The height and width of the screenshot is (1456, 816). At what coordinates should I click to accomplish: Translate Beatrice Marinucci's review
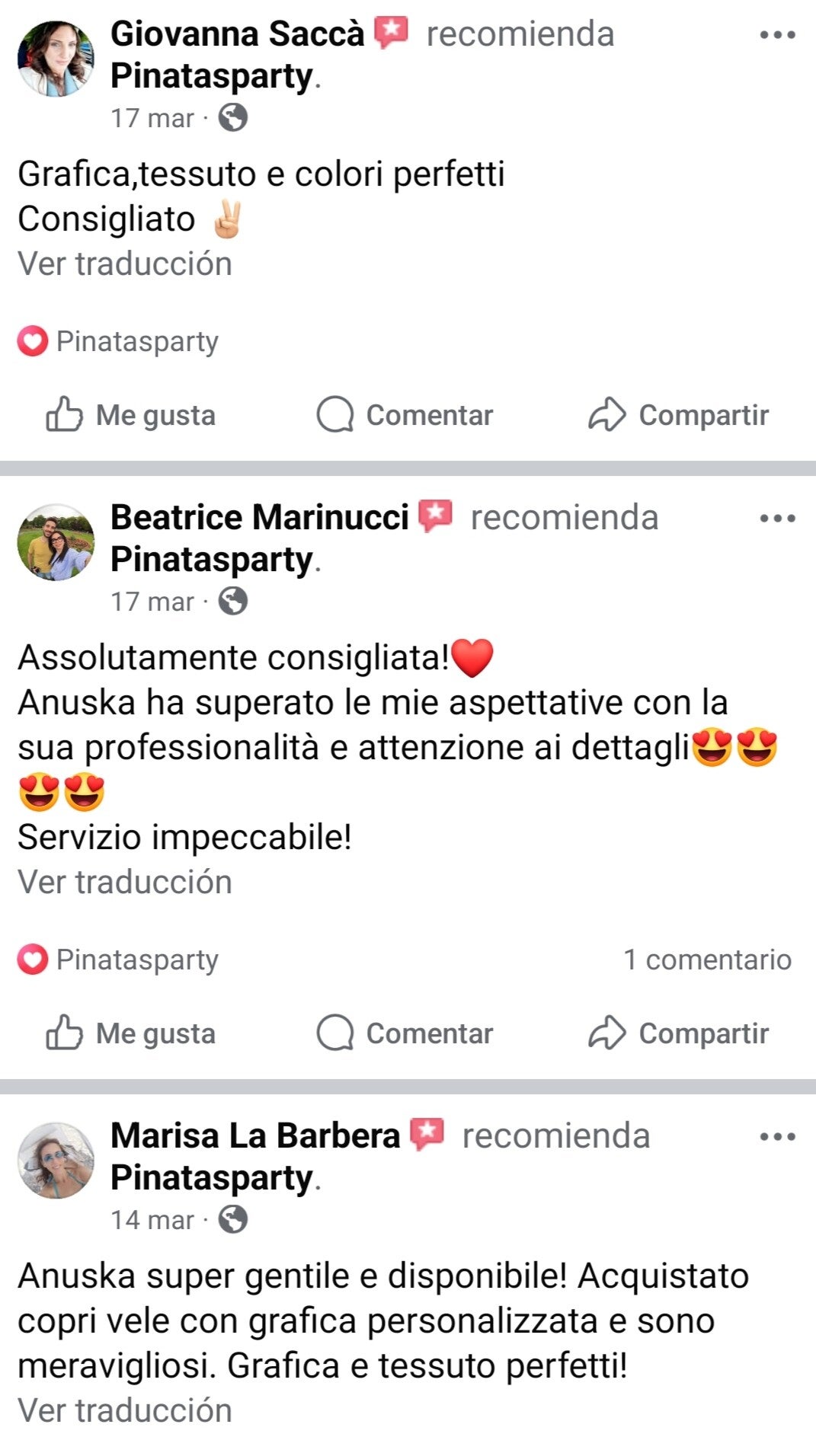pyautogui.click(x=125, y=883)
